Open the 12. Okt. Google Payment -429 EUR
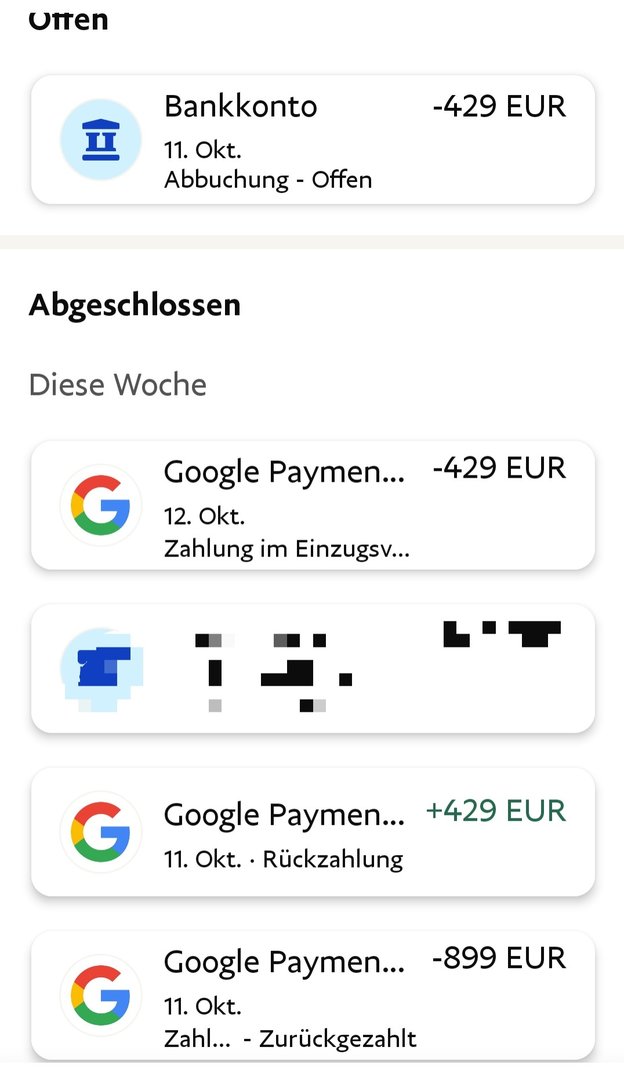 (x=312, y=505)
